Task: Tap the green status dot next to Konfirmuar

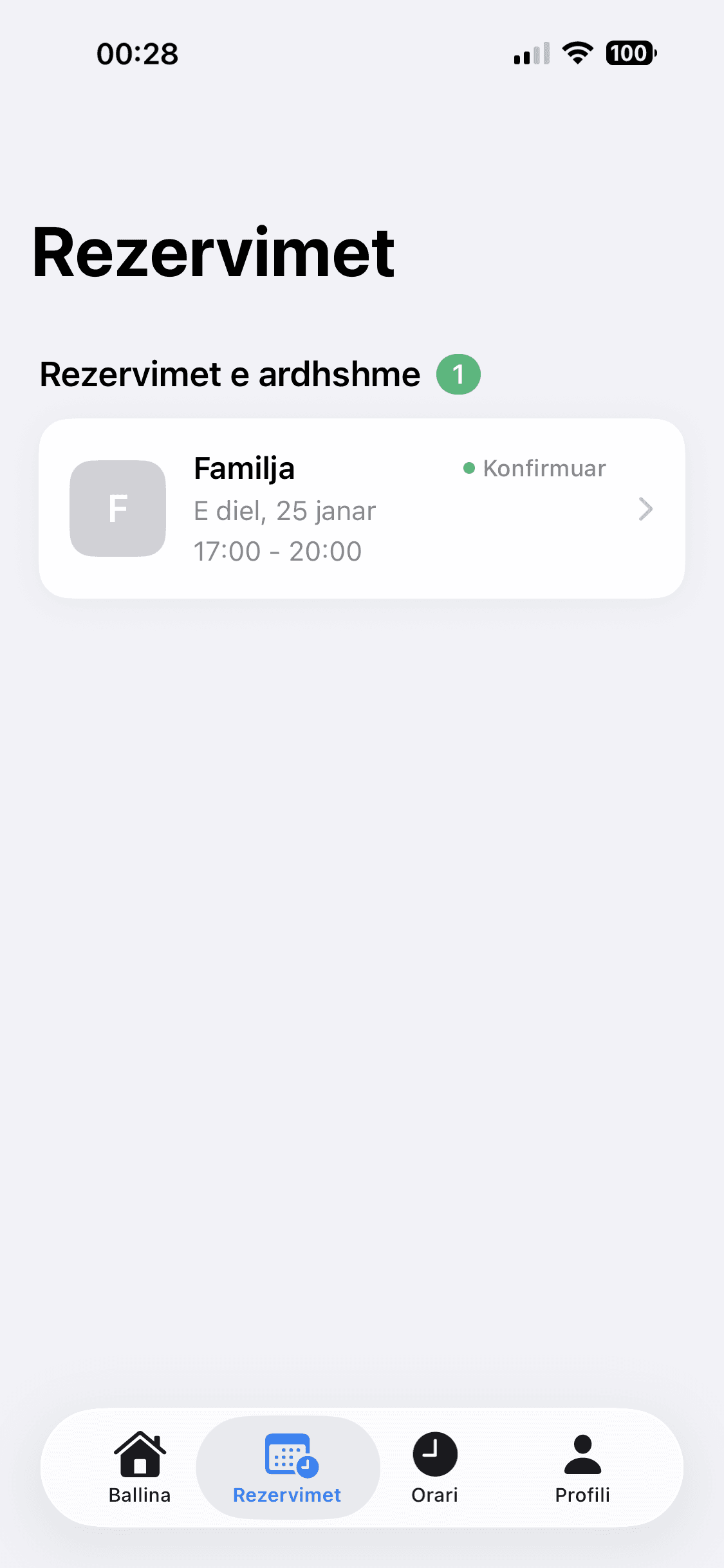Action: click(x=470, y=469)
